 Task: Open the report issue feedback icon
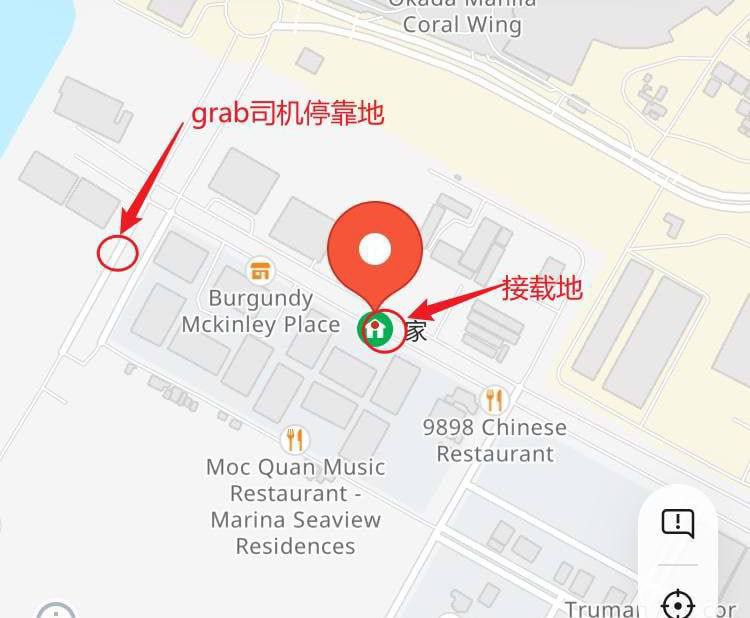coord(677,523)
